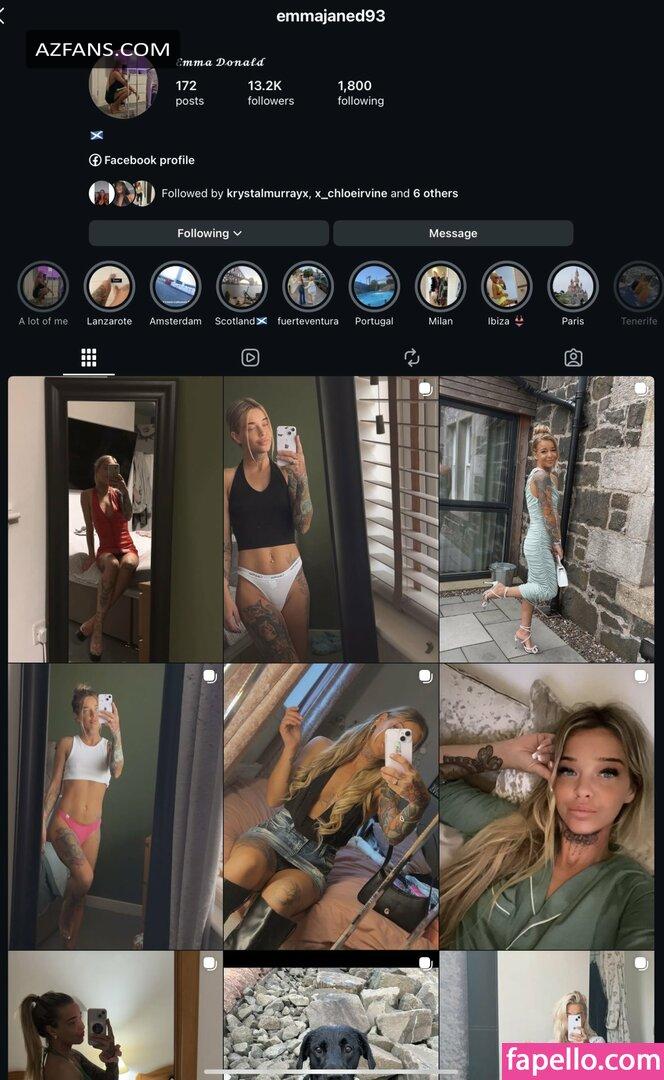This screenshot has width=664, height=1080.
Task: View the Paris story highlight
Action: 573,287
